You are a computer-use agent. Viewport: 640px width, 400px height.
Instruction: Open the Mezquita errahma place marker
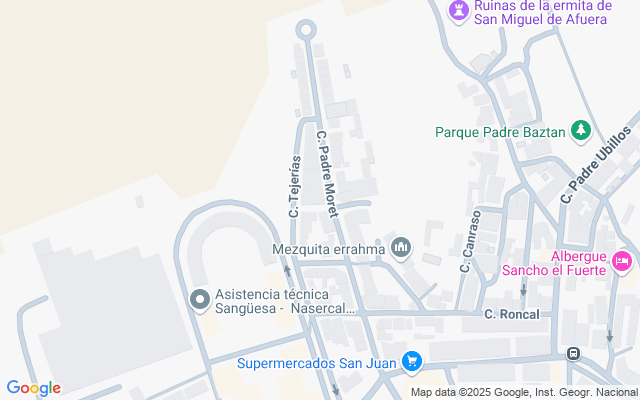point(401,247)
